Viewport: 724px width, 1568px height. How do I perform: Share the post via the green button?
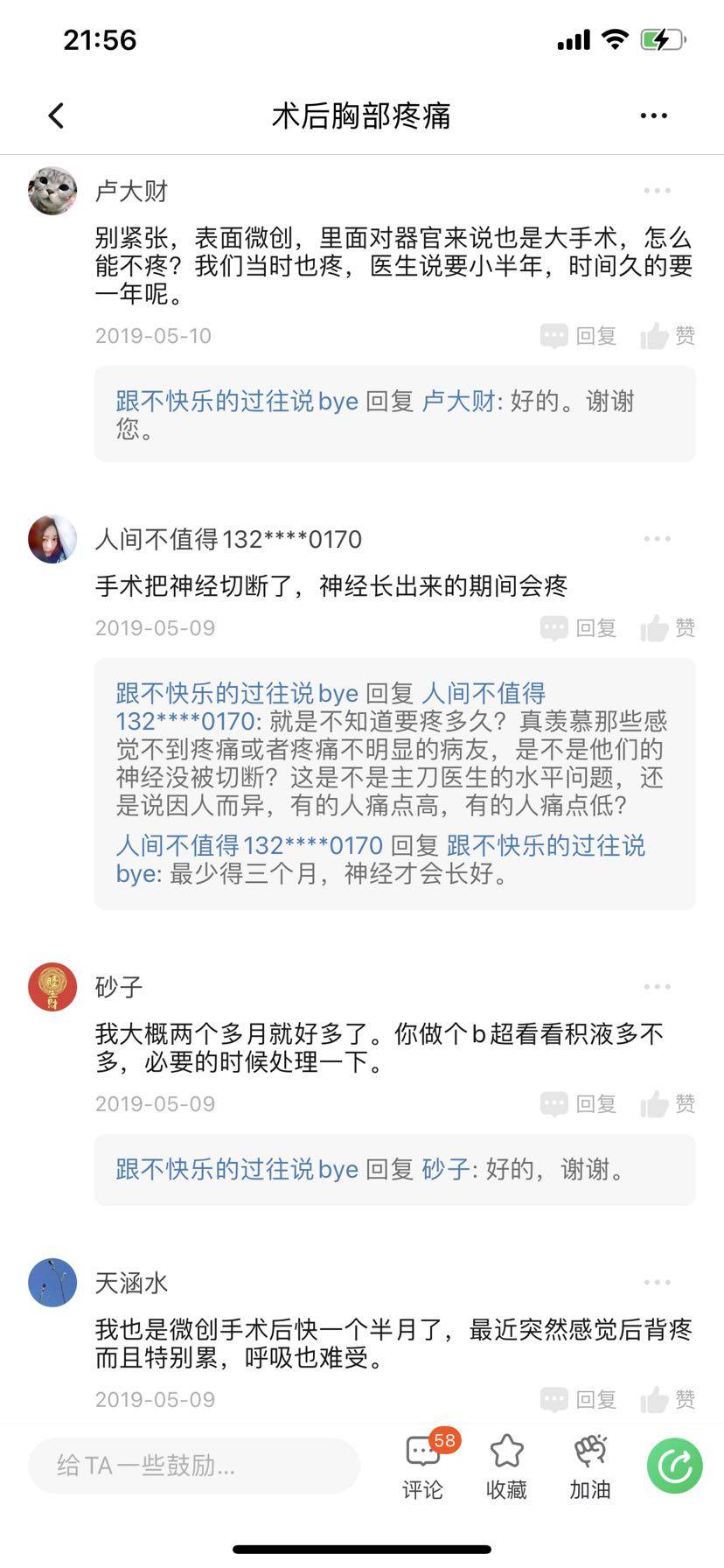[674, 1466]
